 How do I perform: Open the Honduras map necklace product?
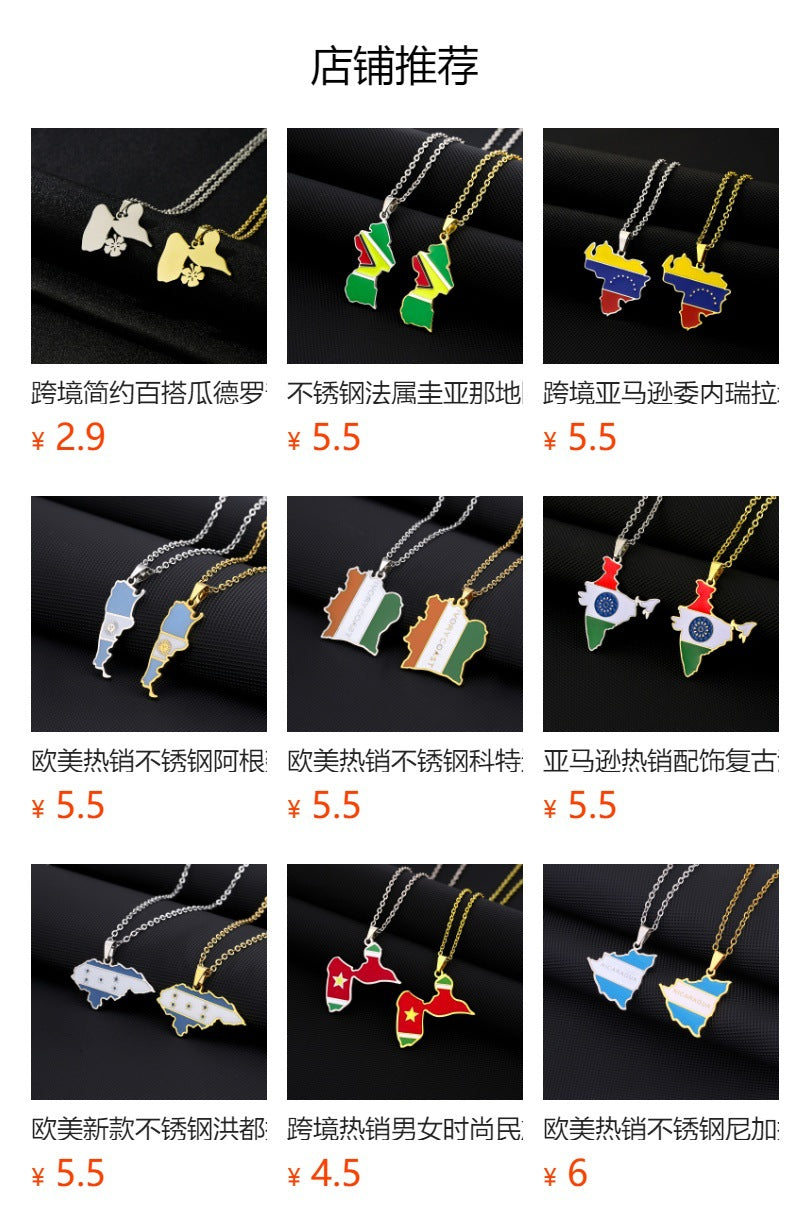(x=148, y=982)
